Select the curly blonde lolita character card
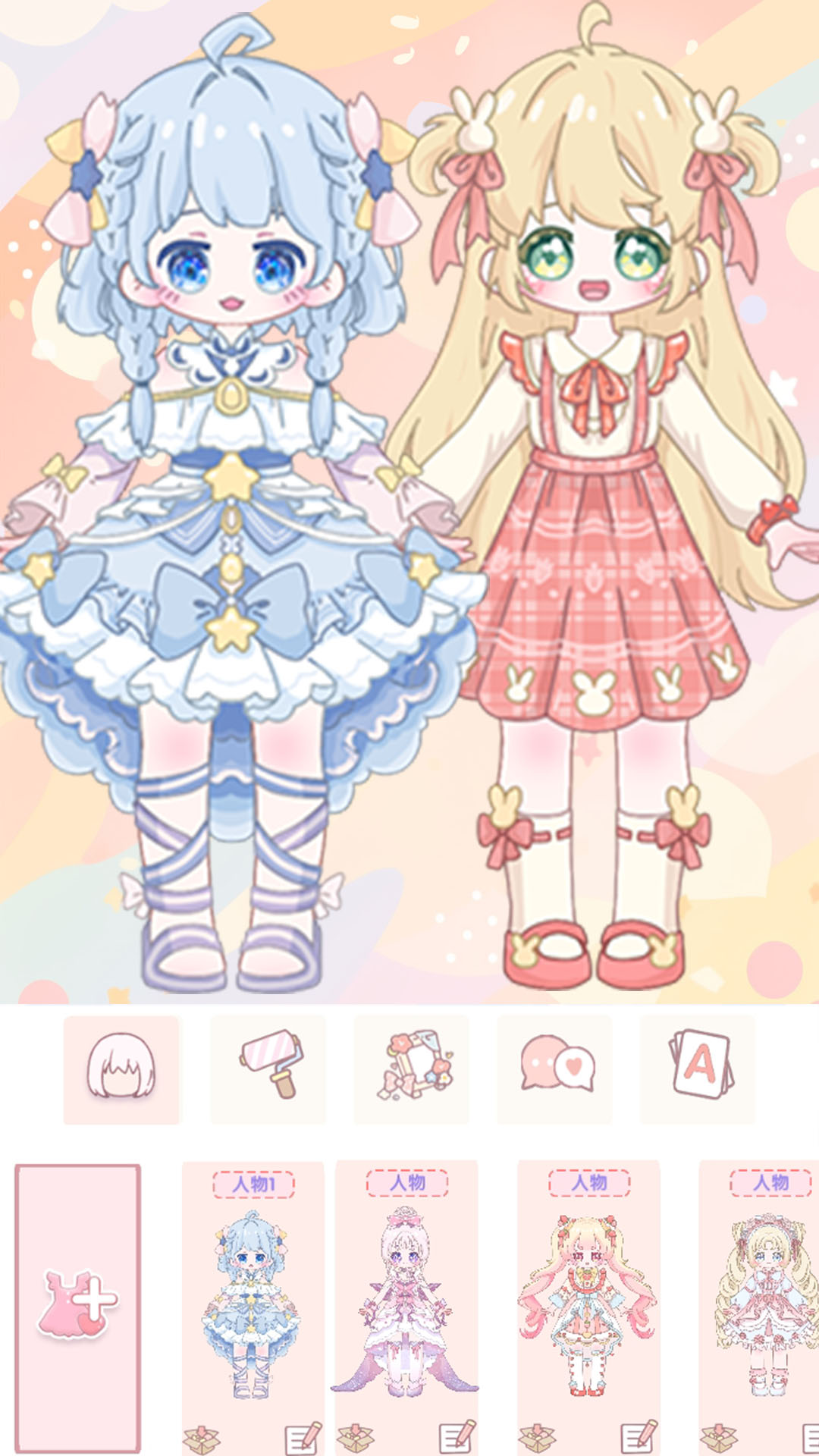The width and height of the screenshot is (819, 1456). coord(762,1304)
